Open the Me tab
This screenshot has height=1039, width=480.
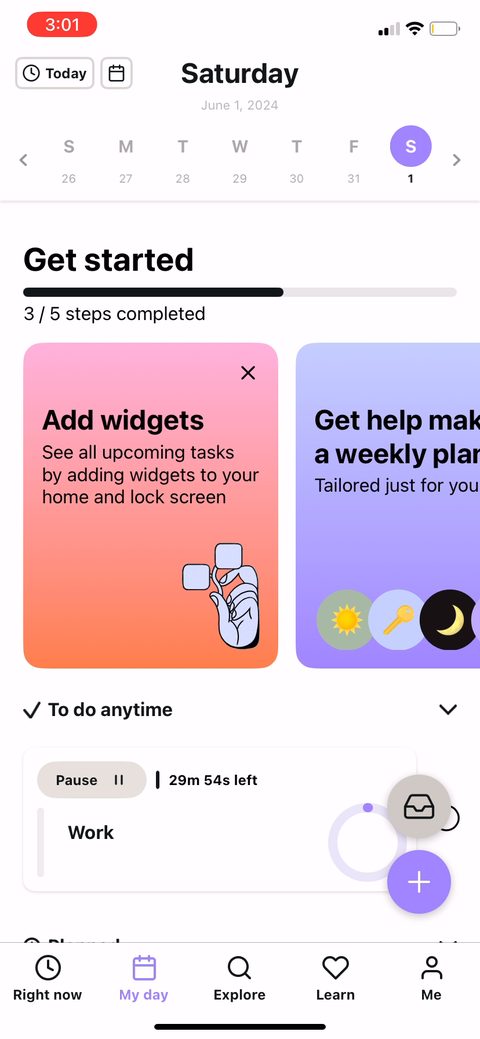pos(432,979)
